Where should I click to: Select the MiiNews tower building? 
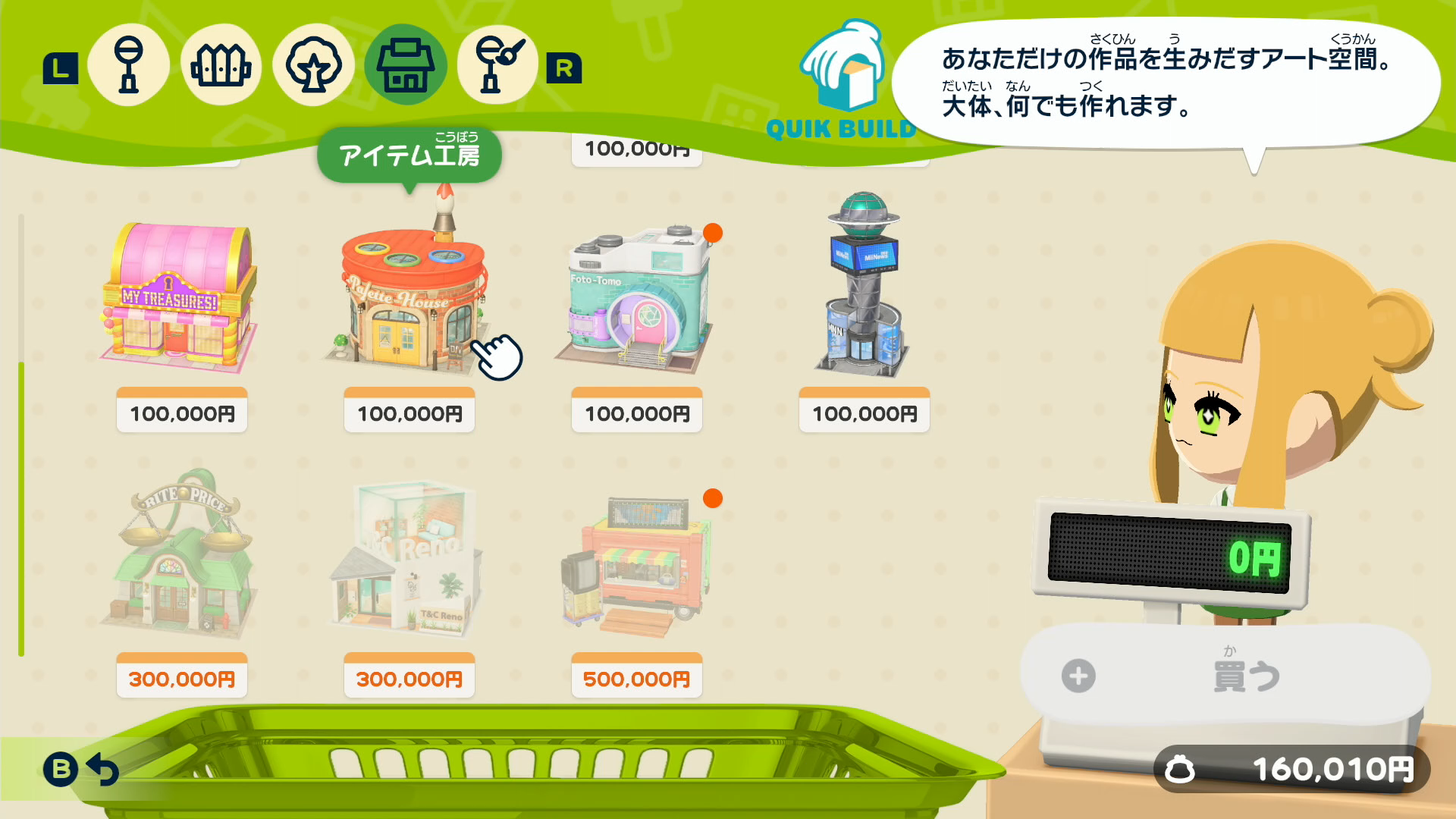point(864,288)
